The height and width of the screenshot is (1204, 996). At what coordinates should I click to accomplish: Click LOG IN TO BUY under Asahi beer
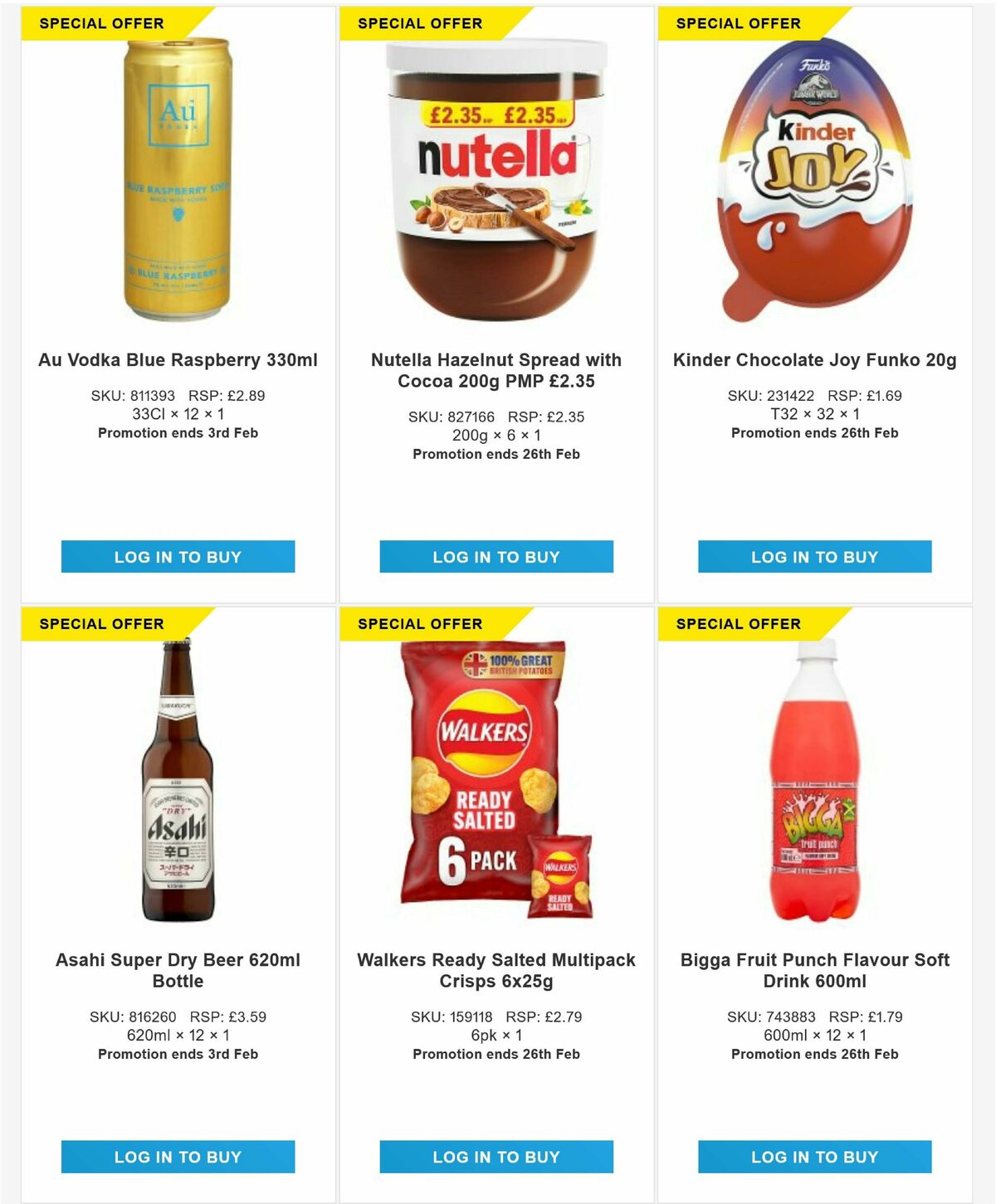177,1156
